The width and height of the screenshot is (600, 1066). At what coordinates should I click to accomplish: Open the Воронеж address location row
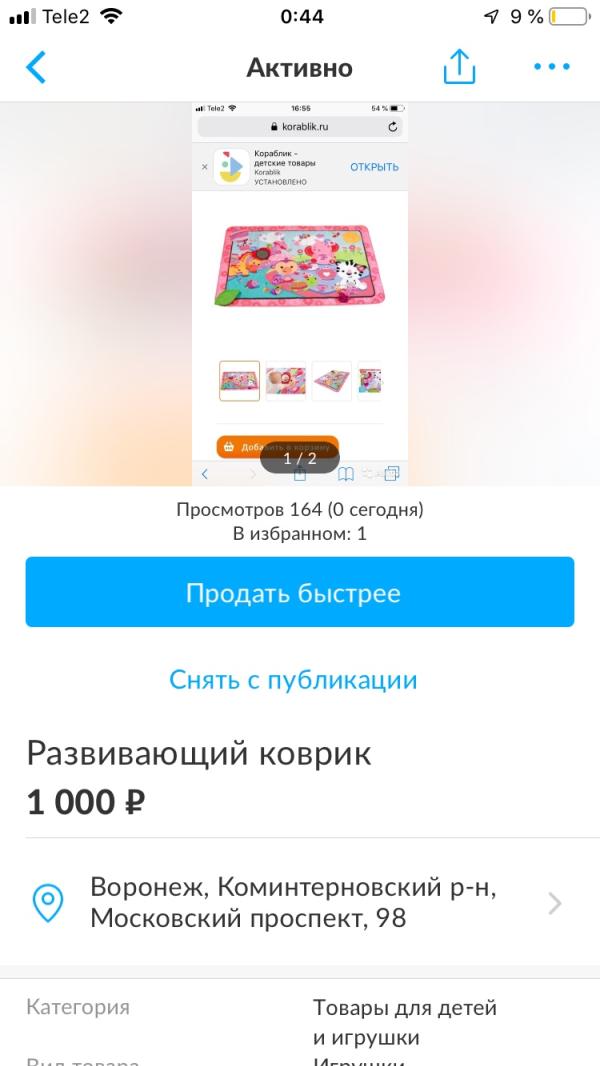tap(300, 903)
